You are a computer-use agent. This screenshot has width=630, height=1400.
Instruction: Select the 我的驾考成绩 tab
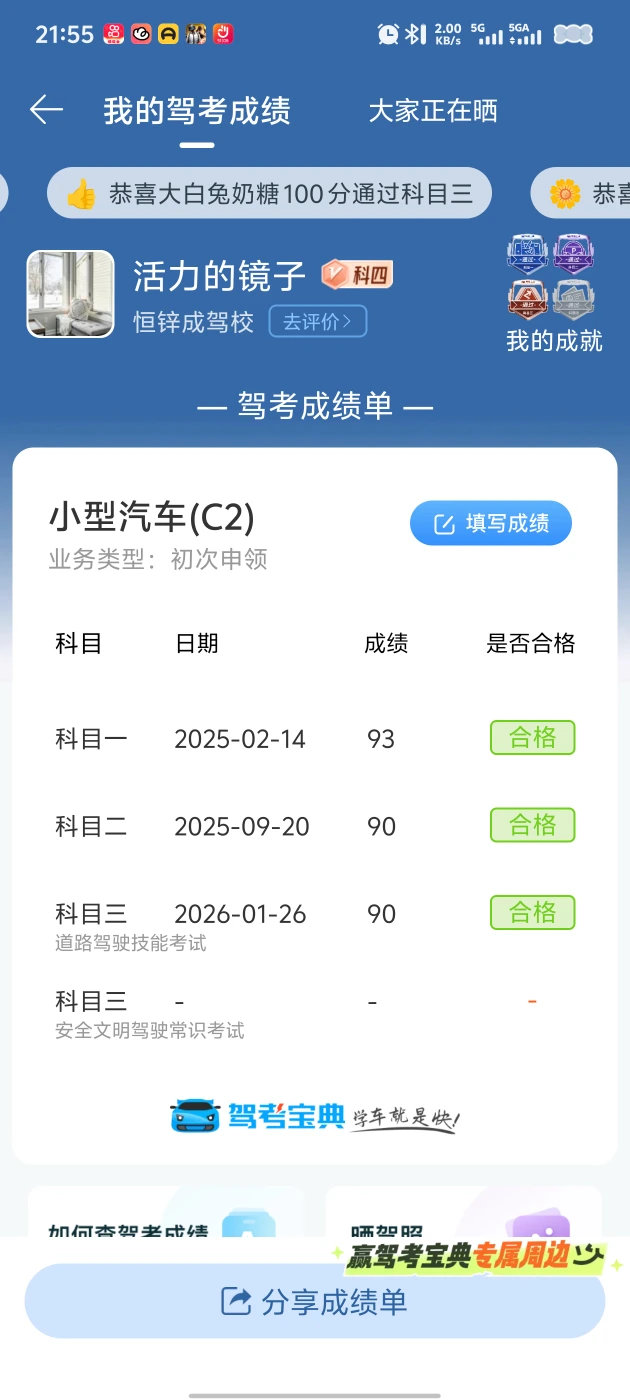coord(197,111)
